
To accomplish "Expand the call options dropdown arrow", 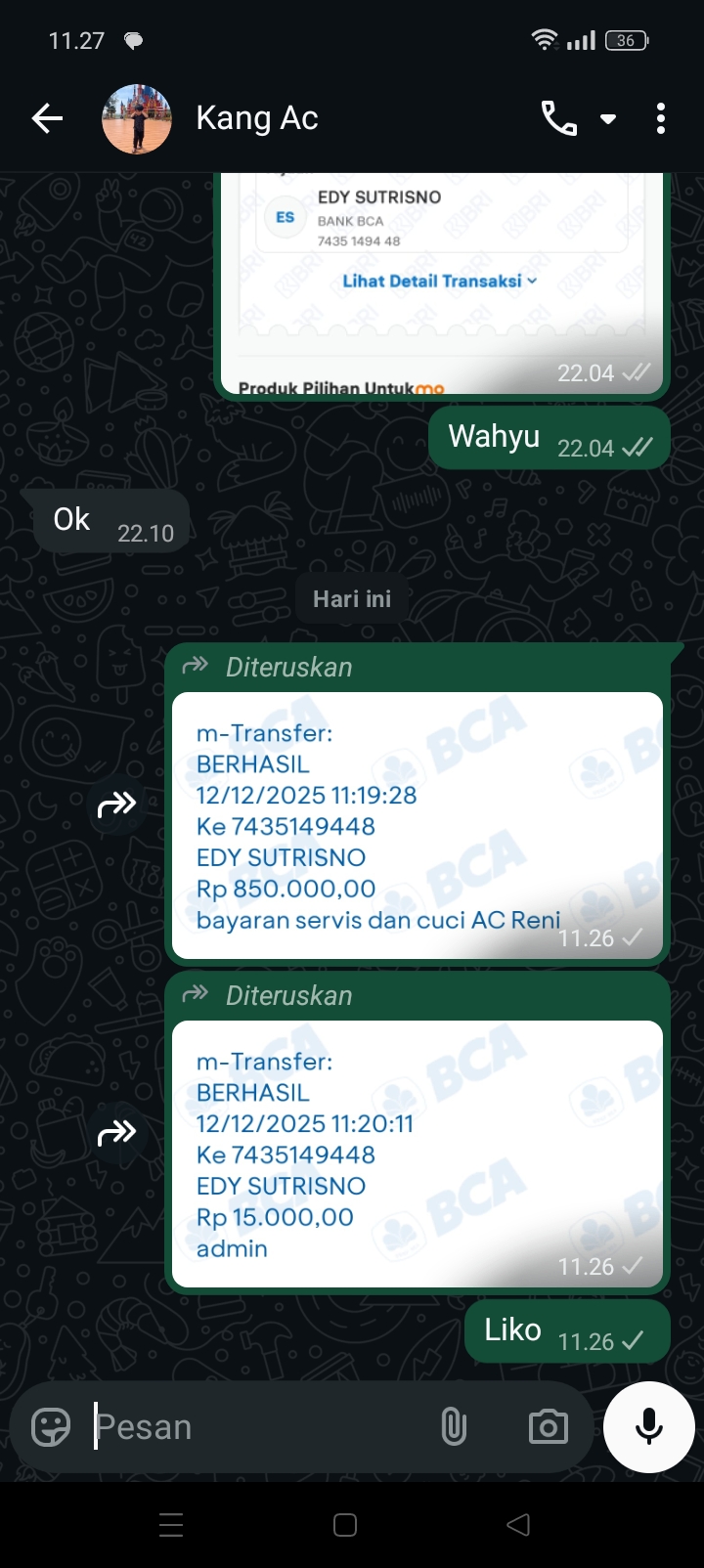I will [x=608, y=120].
